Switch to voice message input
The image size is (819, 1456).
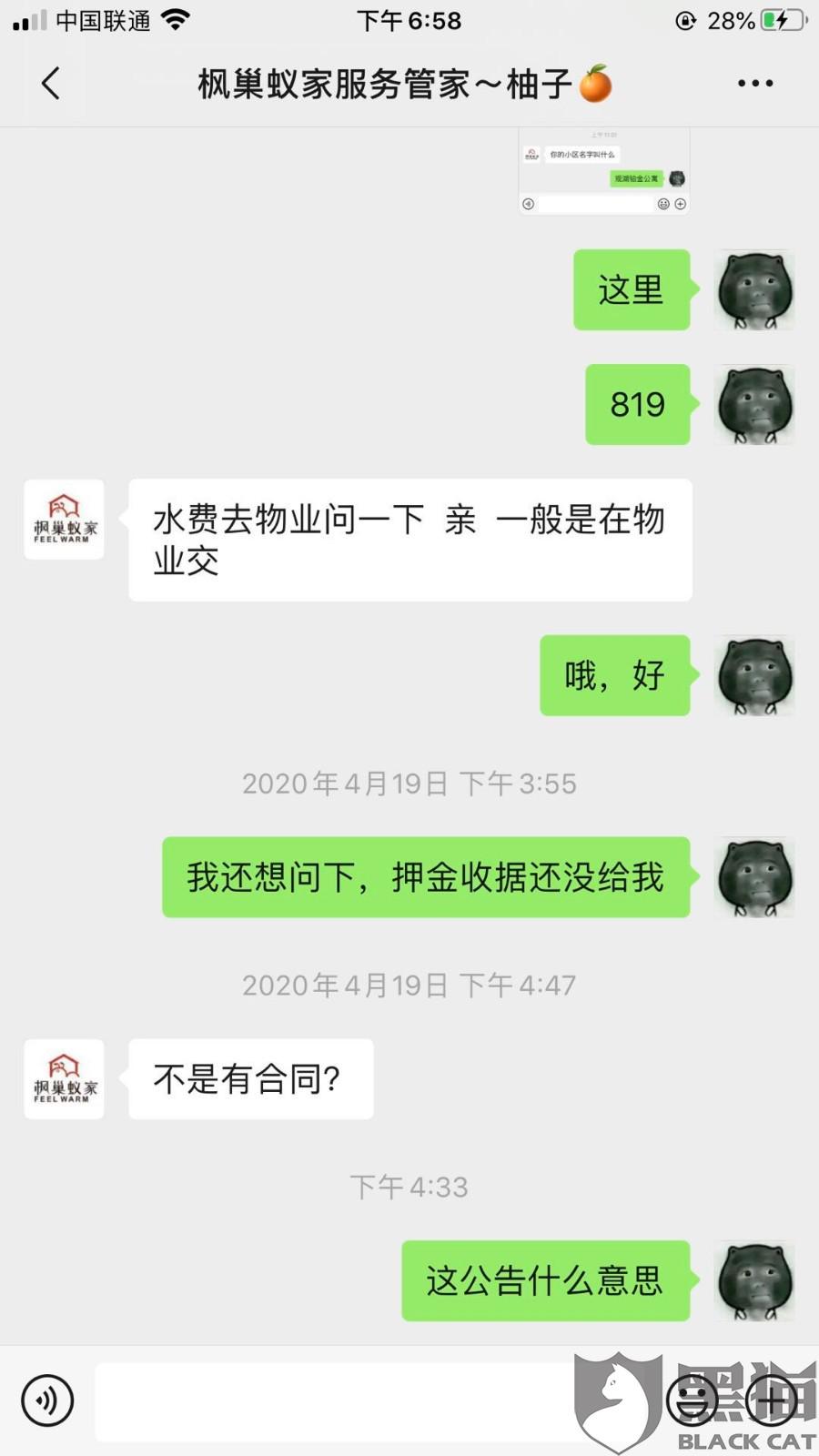point(46,1400)
